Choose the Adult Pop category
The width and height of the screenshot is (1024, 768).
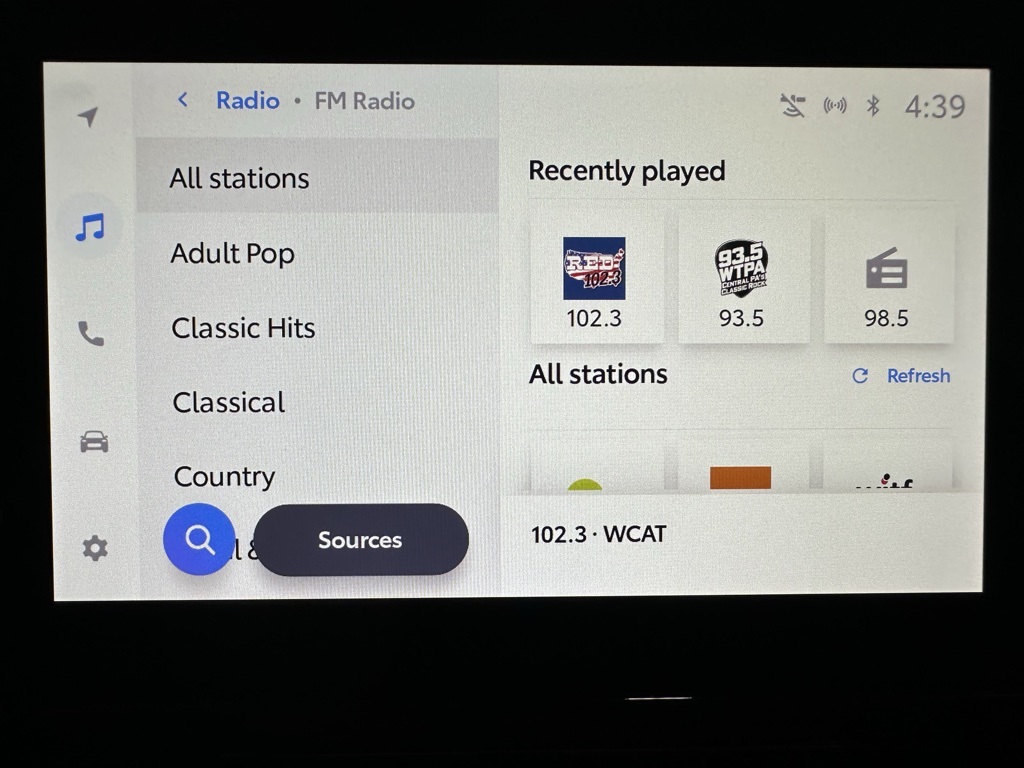point(233,253)
